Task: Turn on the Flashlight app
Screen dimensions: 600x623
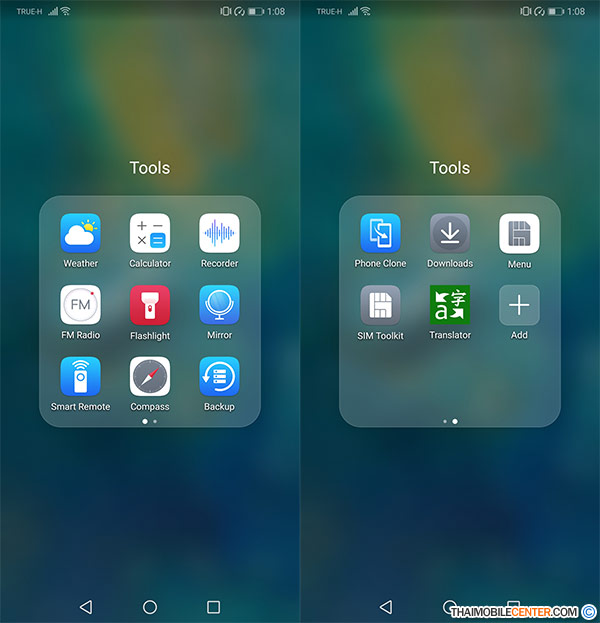Action: 150,305
